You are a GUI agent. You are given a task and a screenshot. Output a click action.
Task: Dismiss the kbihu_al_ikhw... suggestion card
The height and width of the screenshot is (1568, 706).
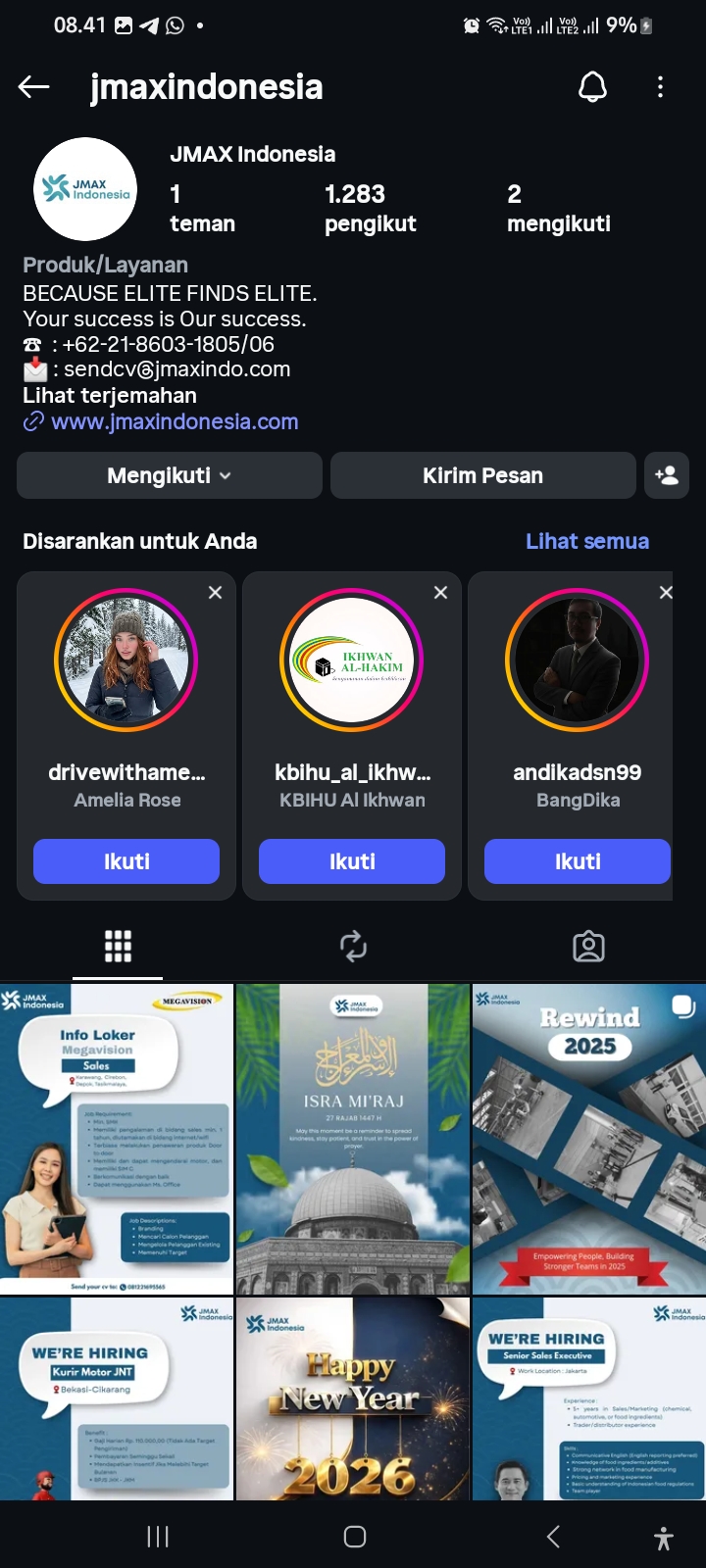441,593
